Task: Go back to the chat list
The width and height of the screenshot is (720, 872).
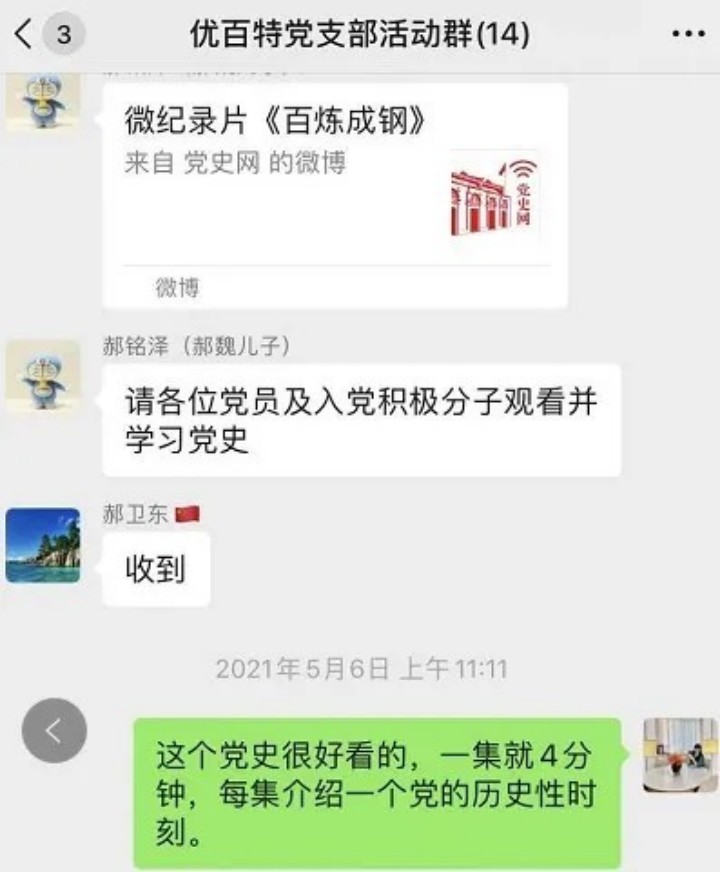Action: pyautogui.click(x=24, y=36)
